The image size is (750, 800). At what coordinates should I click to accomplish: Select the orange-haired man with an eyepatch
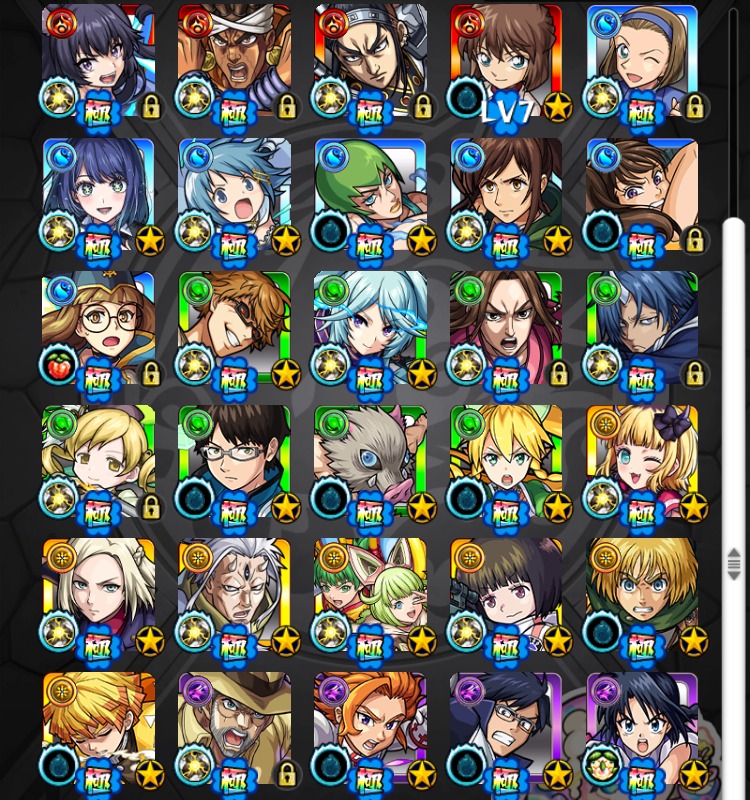pos(234,328)
